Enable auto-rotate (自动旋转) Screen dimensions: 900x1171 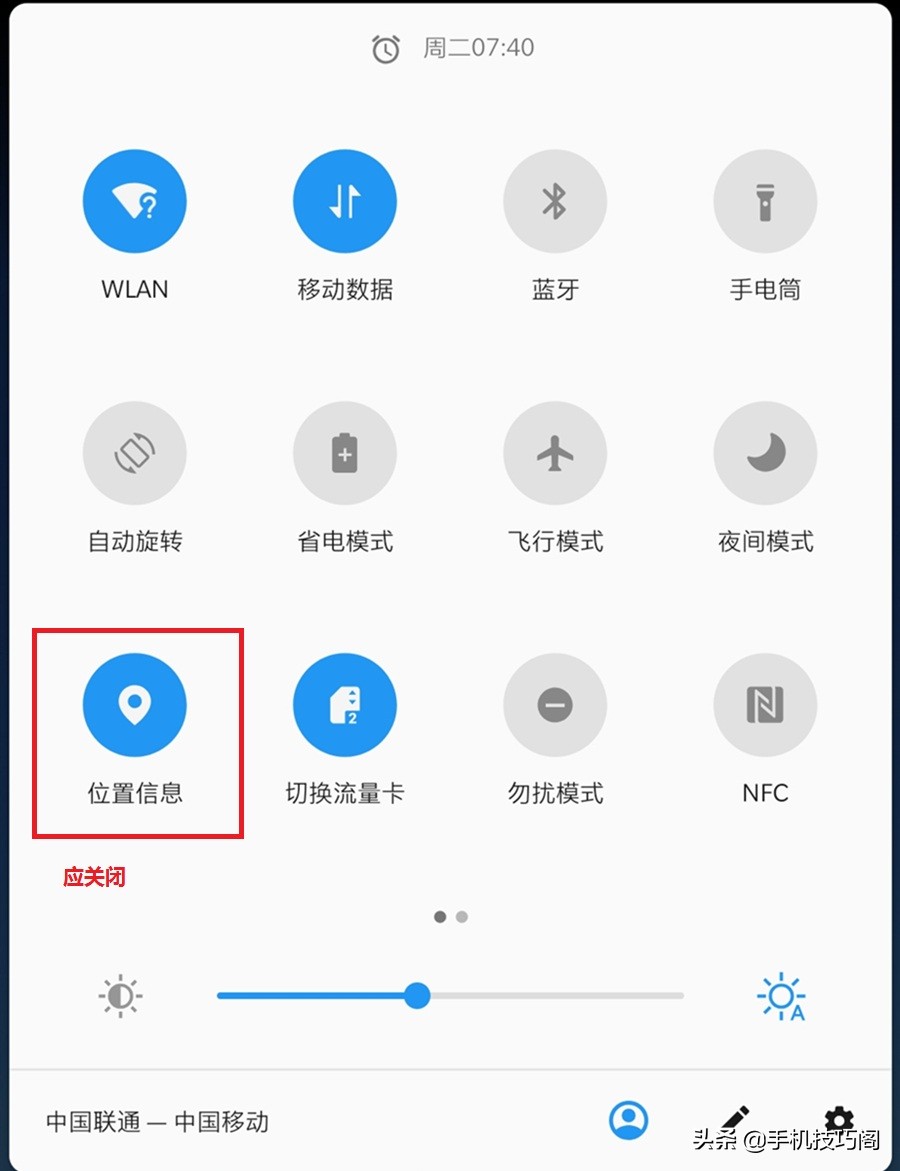point(134,452)
